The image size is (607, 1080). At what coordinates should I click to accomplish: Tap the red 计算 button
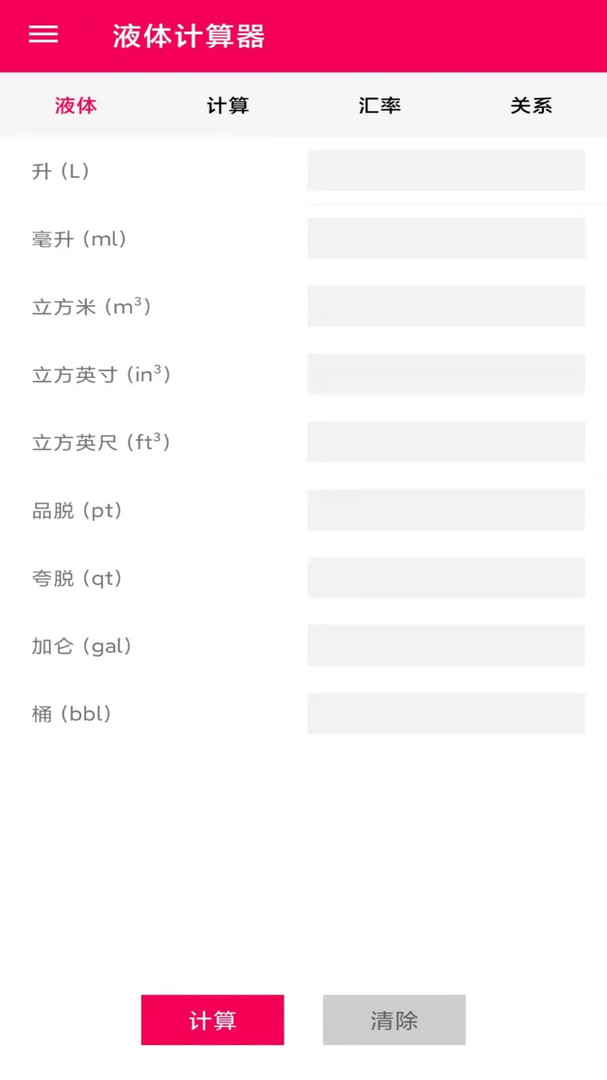click(212, 1019)
